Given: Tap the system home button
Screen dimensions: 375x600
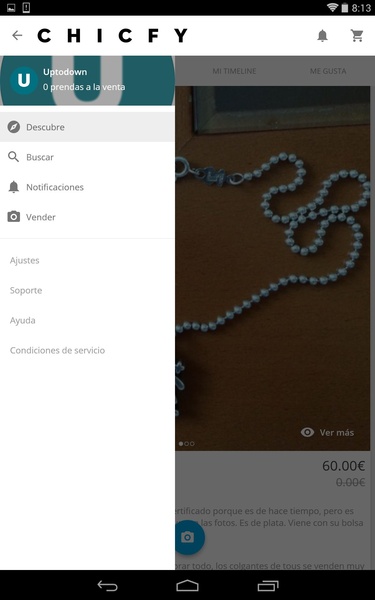Looking at the screenshot, I should tap(187, 585).
